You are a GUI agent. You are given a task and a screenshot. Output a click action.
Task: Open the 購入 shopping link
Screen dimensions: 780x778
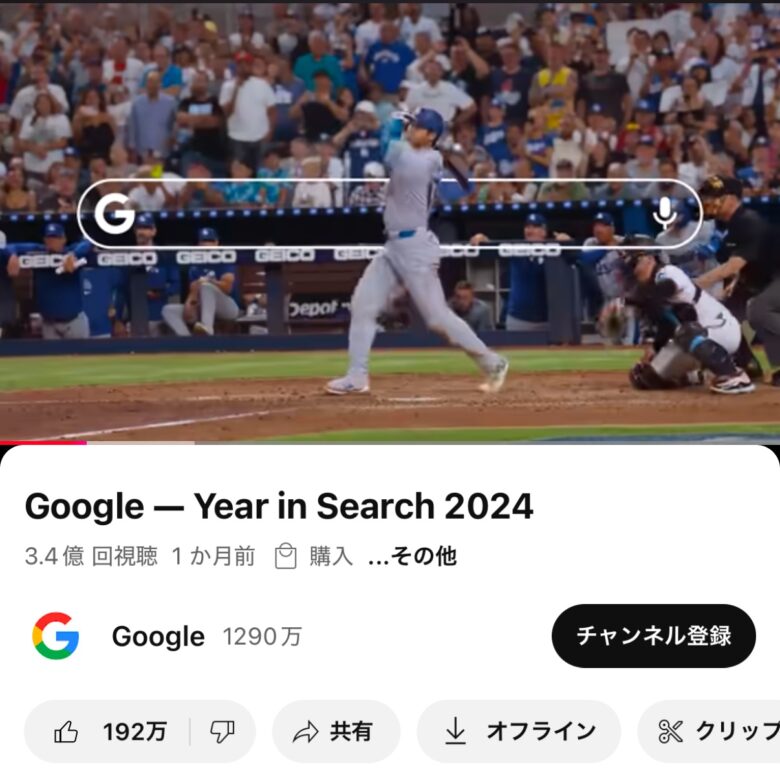(x=316, y=557)
